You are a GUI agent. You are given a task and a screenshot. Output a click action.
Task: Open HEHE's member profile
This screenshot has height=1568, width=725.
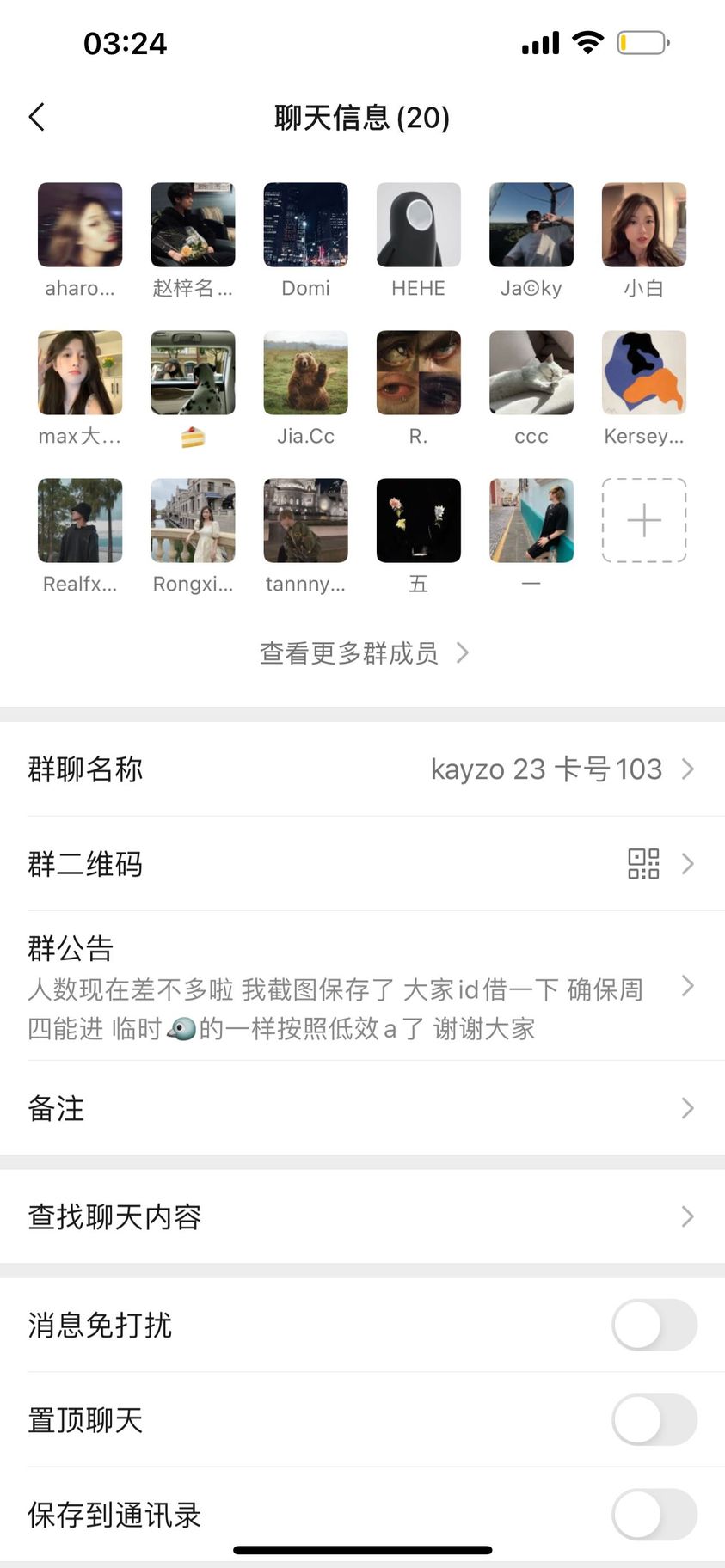click(418, 224)
